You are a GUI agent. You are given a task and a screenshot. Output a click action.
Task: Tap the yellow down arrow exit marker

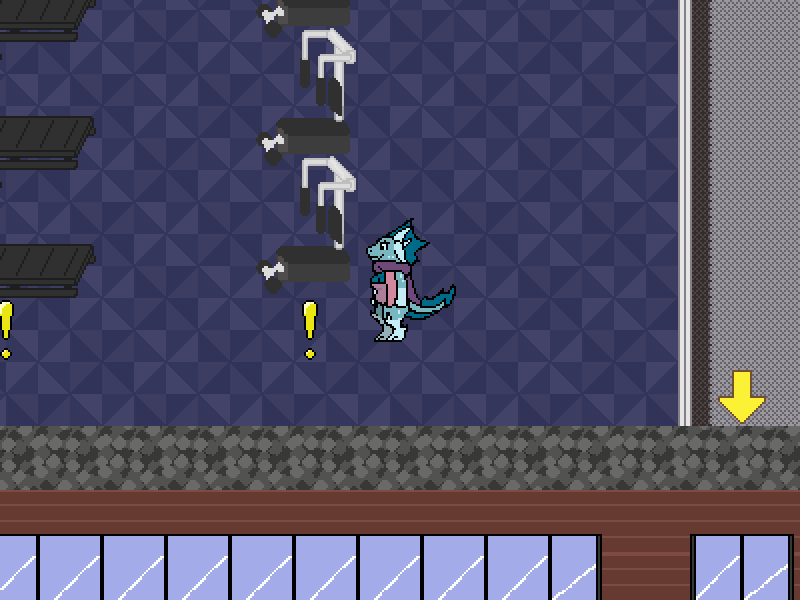coord(742,397)
